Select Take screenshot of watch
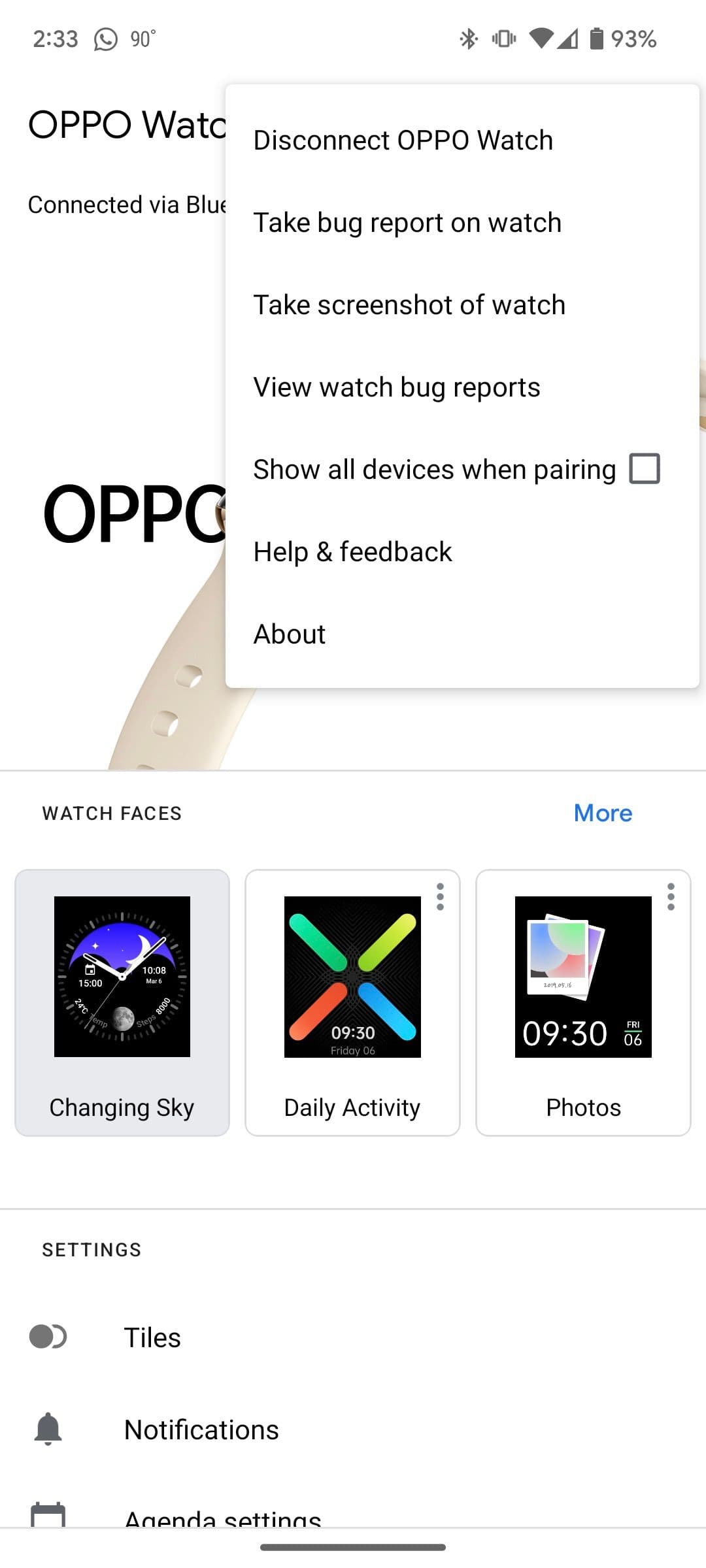This screenshot has height=1568, width=706. coord(409,305)
